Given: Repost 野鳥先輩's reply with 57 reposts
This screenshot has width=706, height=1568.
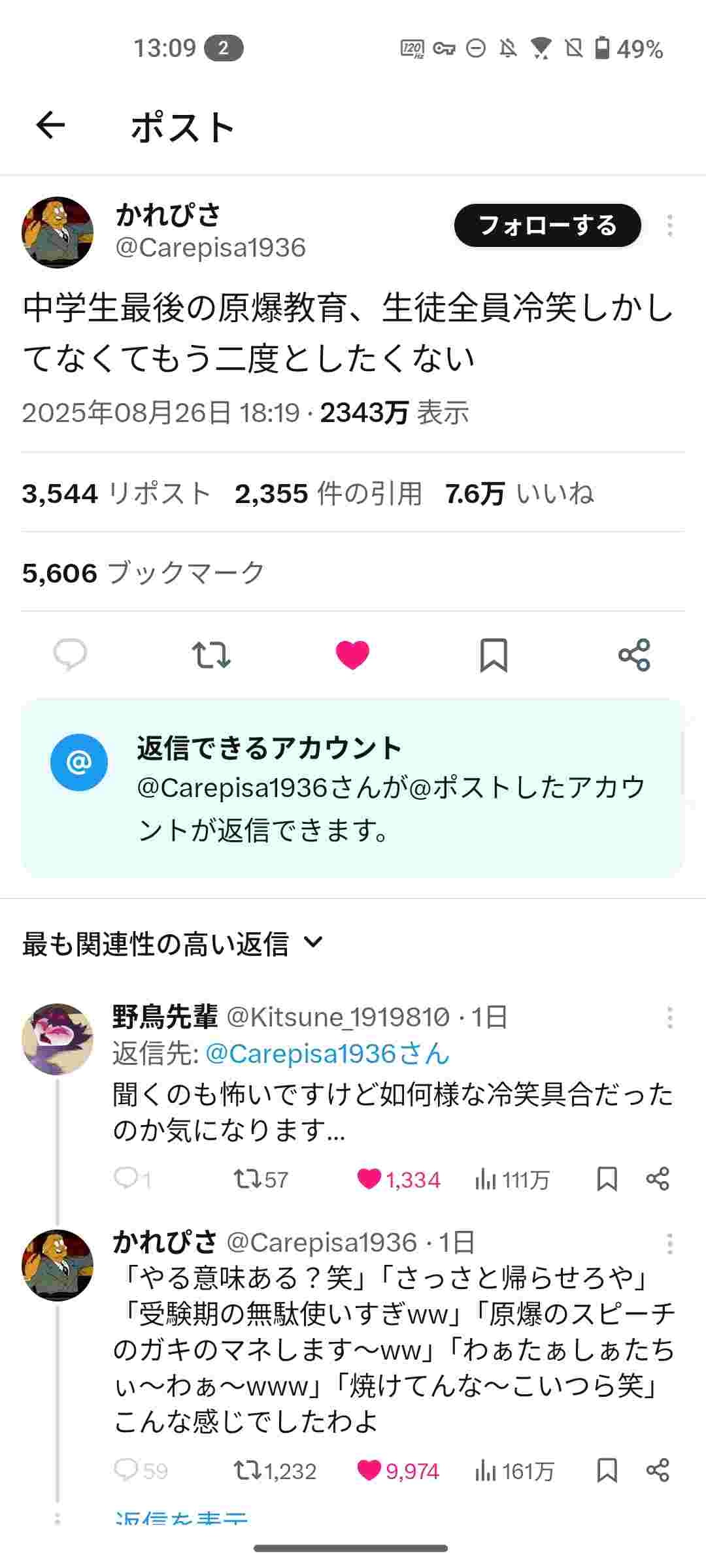Looking at the screenshot, I should pyautogui.click(x=248, y=1179).
